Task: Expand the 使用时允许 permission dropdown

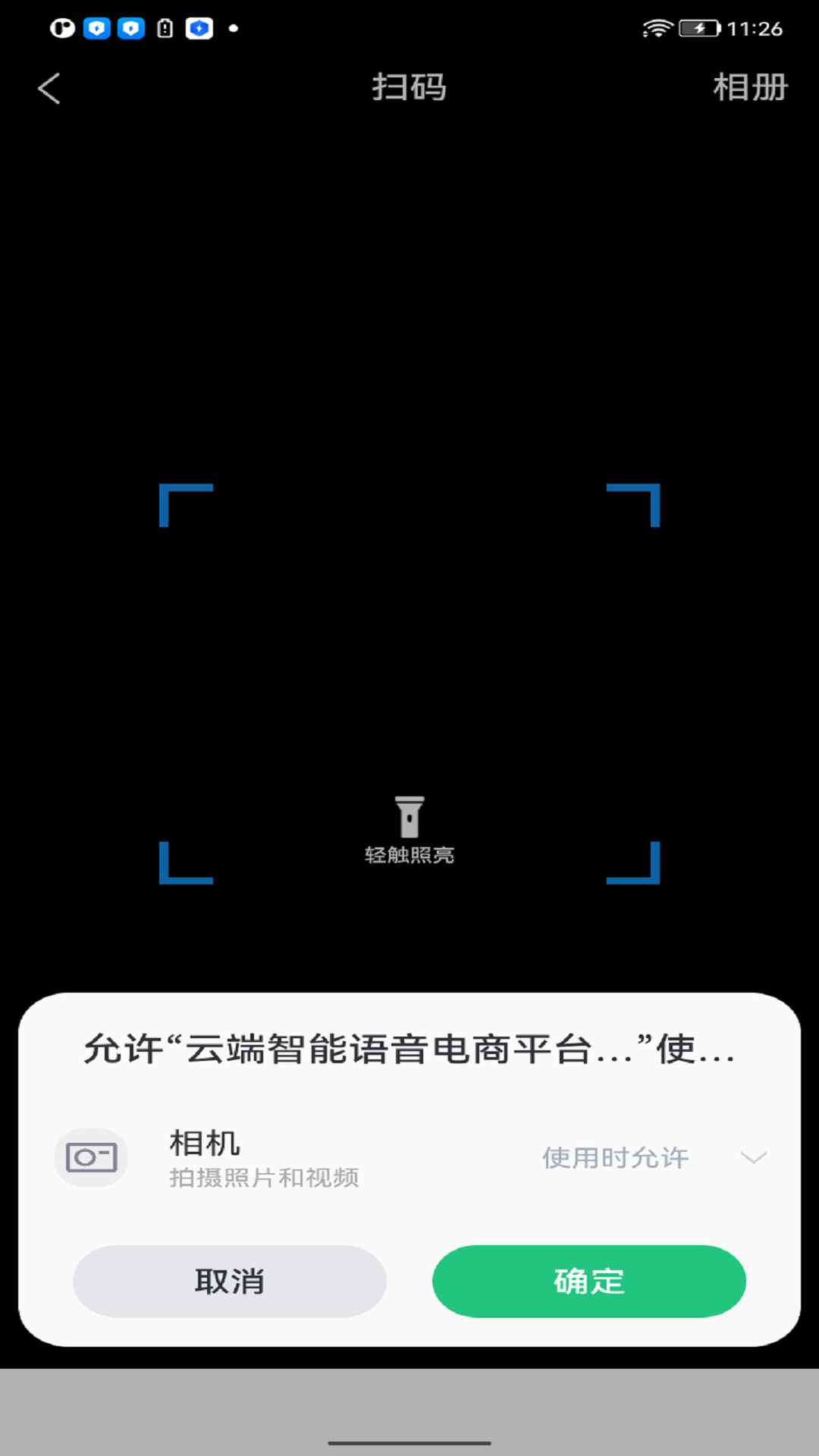Action: 654,1158
